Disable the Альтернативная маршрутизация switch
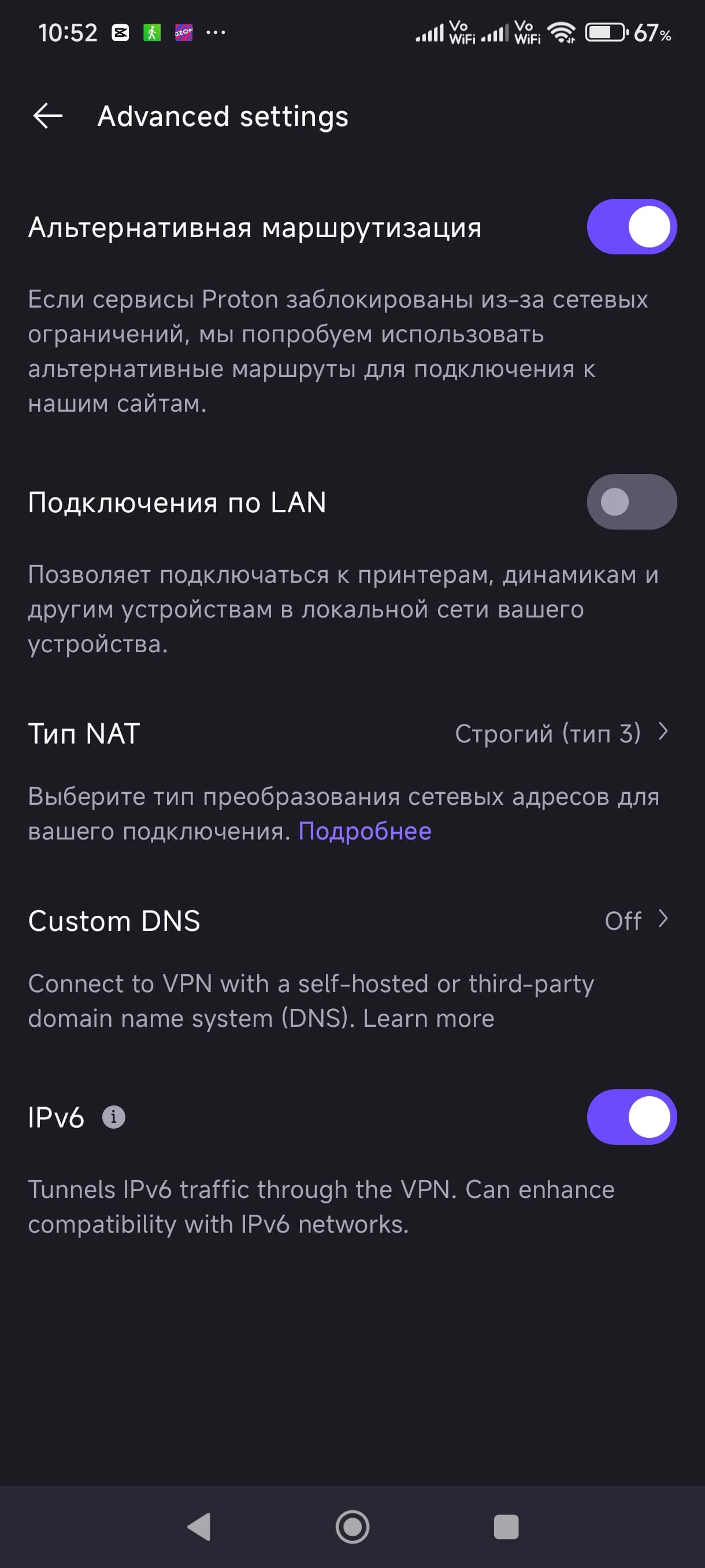This screenshot has width=705, height=1568. (x=632, y=227)
